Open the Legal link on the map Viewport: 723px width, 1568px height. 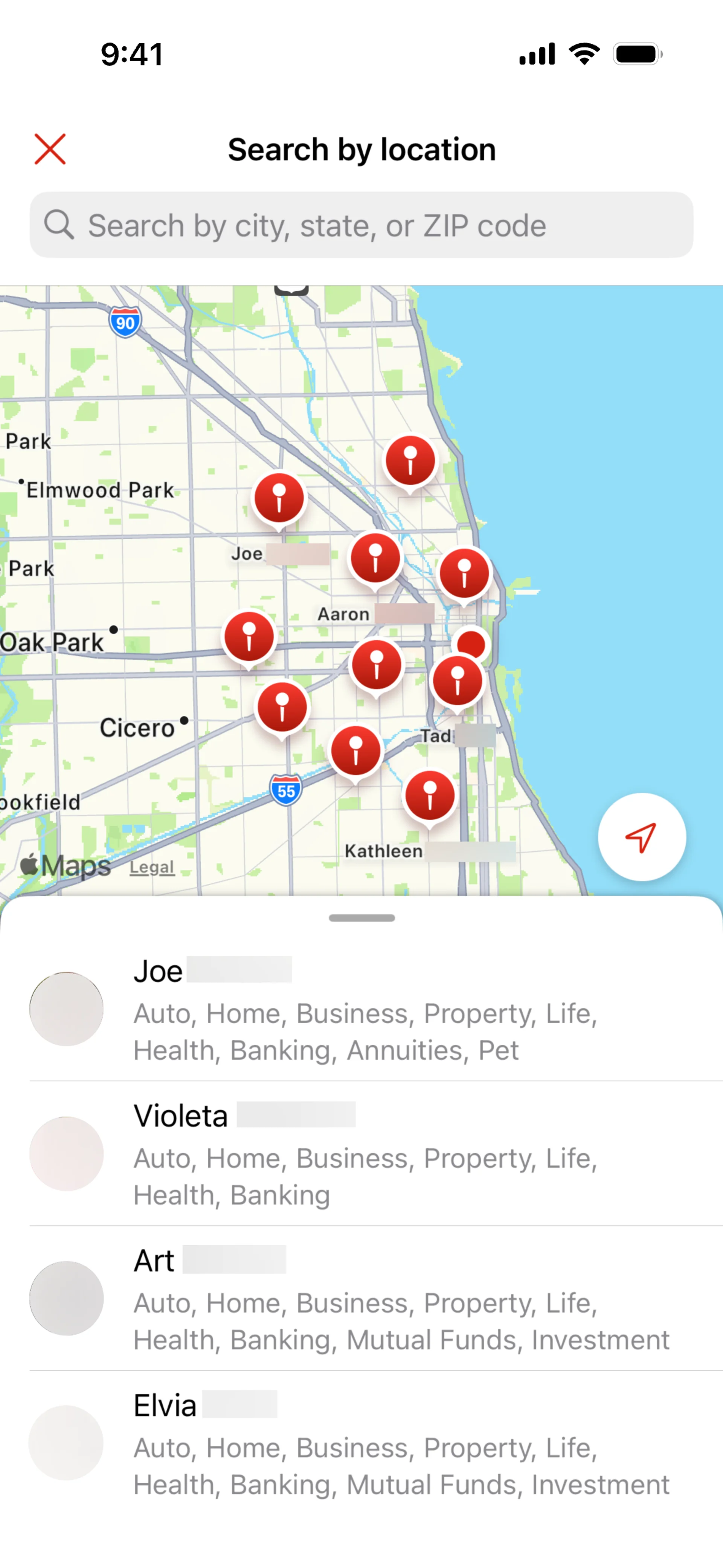152,867
